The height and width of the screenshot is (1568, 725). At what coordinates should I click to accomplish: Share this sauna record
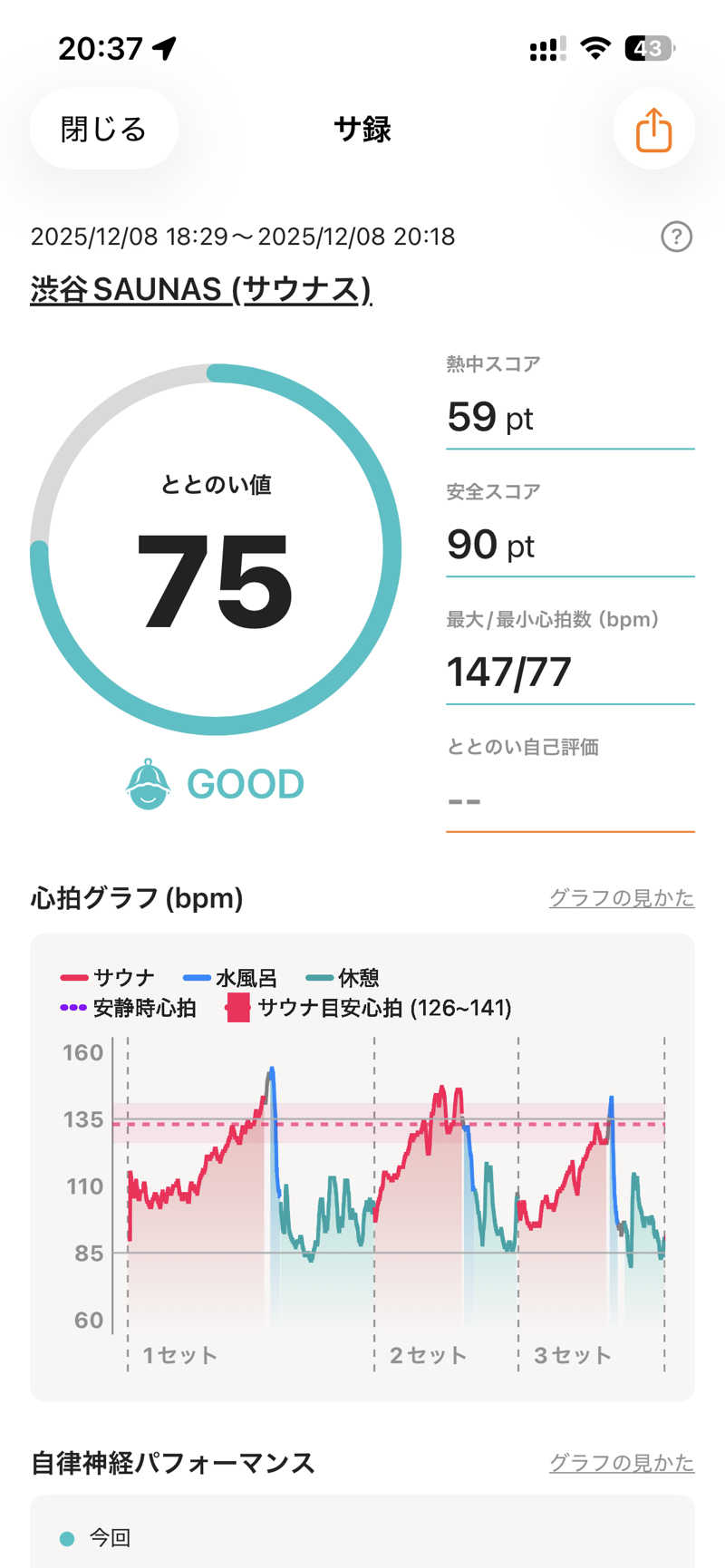pos(653,130)
